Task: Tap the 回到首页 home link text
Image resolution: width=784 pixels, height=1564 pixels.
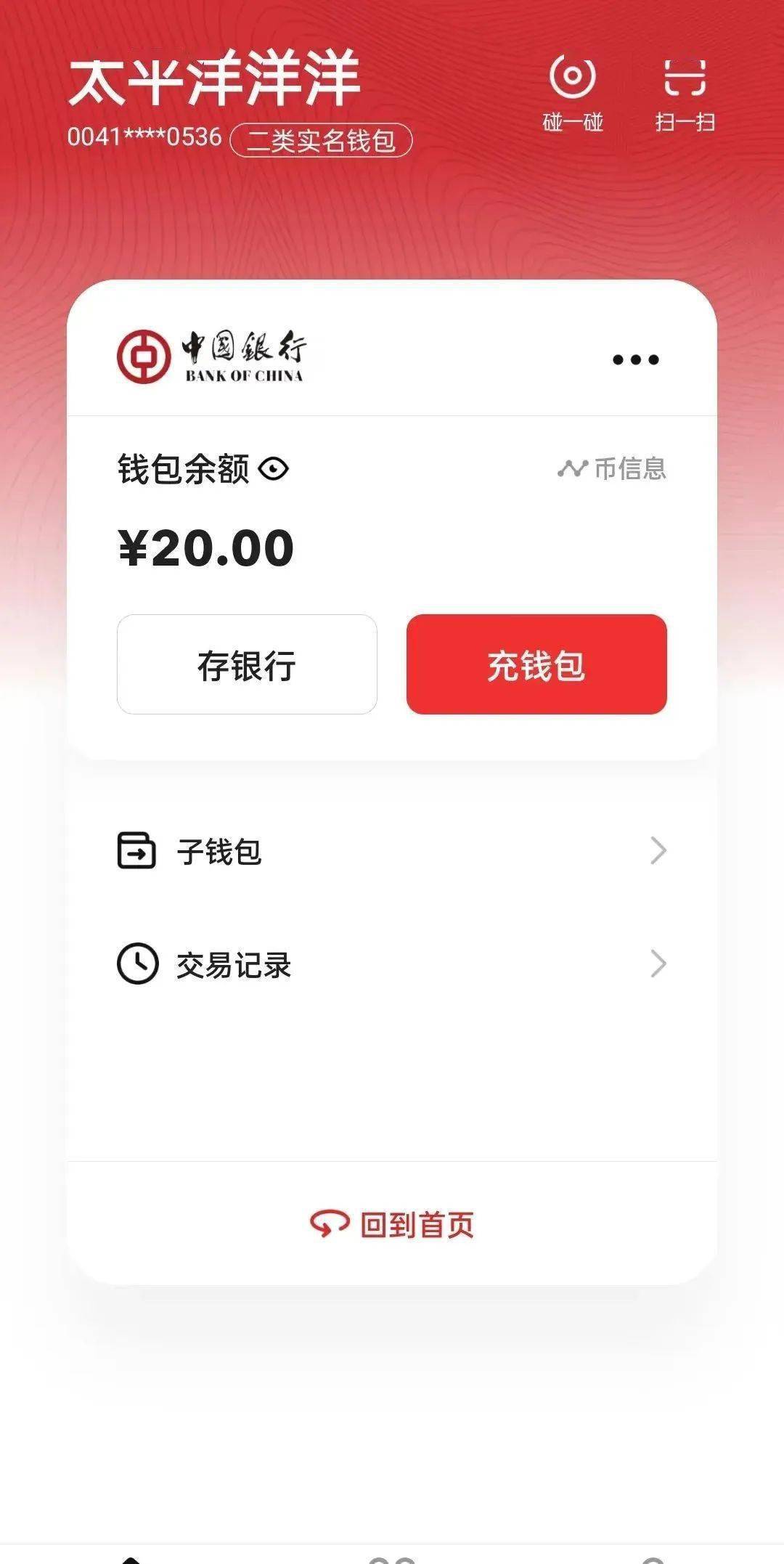Action: pyautogui.click(x=417, y=1222)
